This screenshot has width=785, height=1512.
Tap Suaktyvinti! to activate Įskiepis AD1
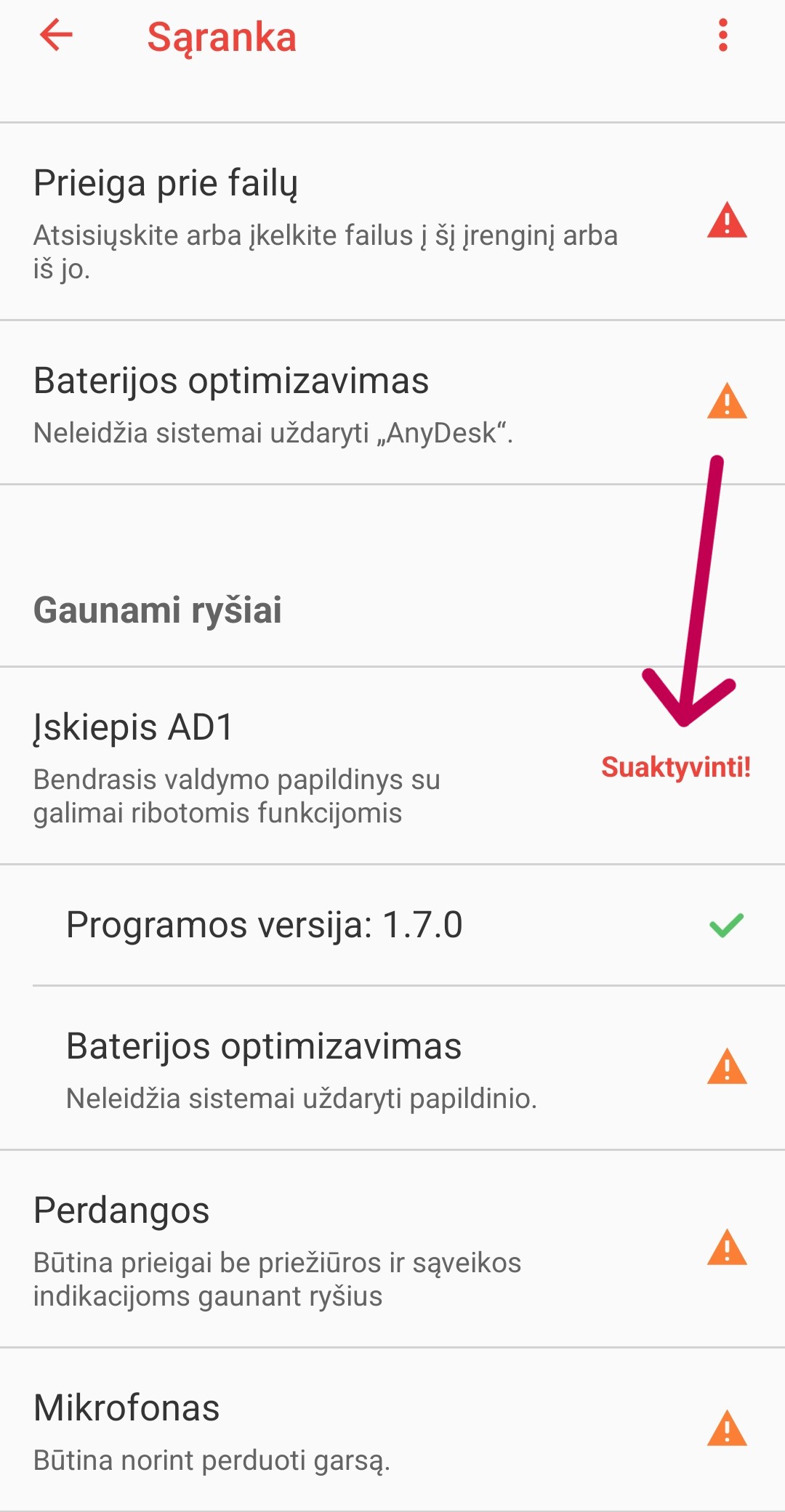click(x=675, y=767)
